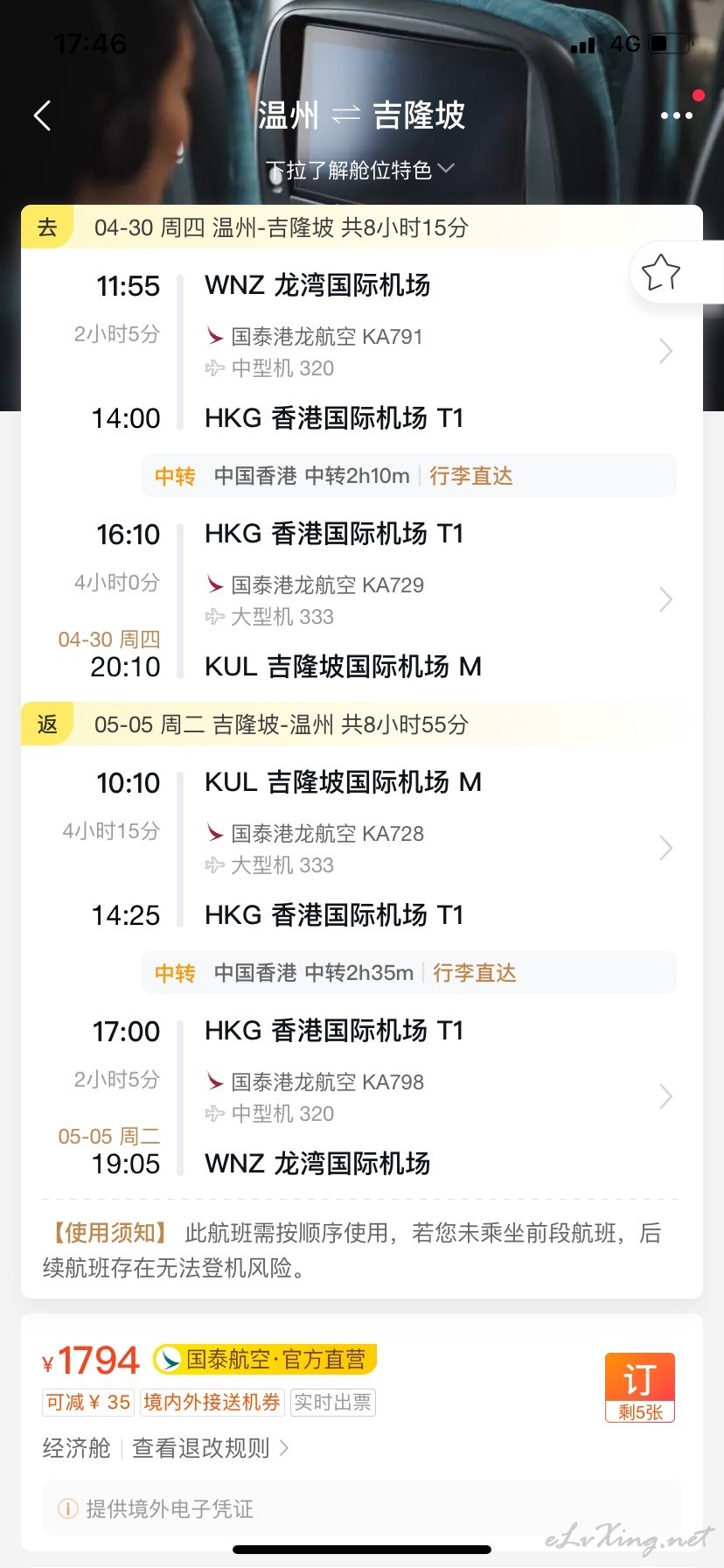The width and height of the screenshot is (724, 1568).
Task: Tap the 可减¥35 discount tag
Action: coord(87,1403)
